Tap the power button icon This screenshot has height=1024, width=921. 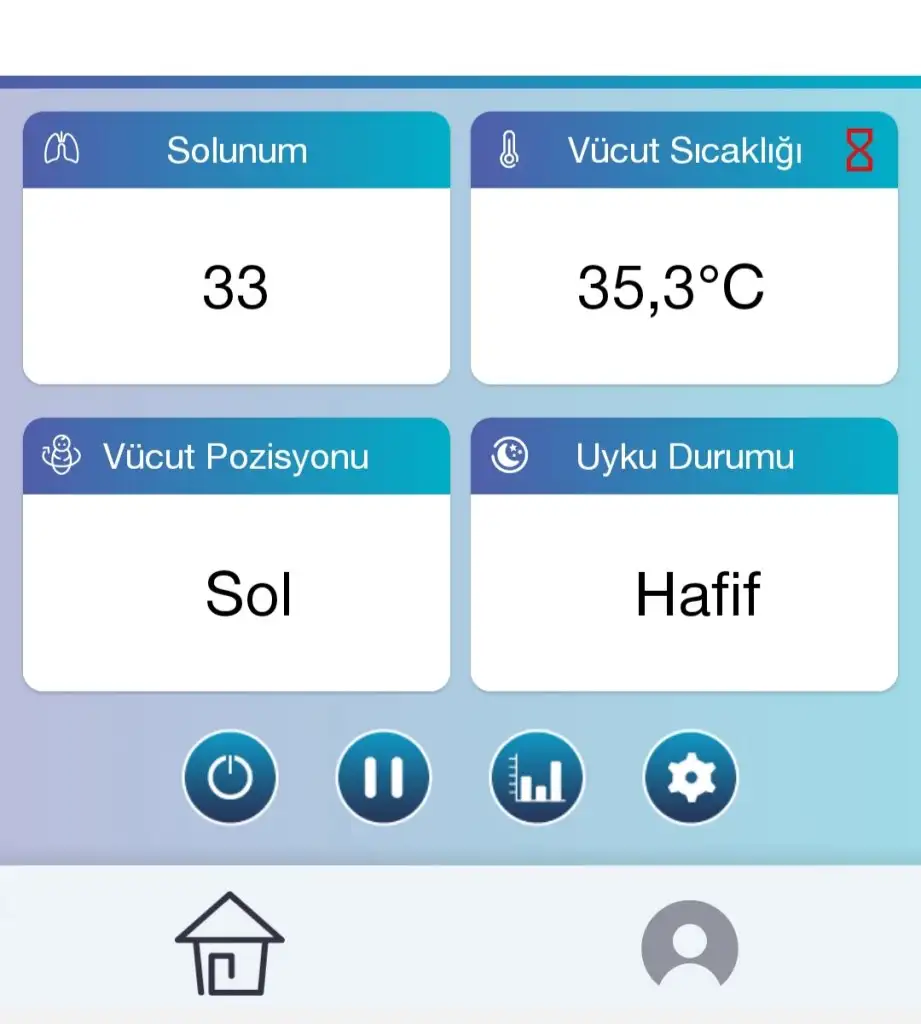230,777
